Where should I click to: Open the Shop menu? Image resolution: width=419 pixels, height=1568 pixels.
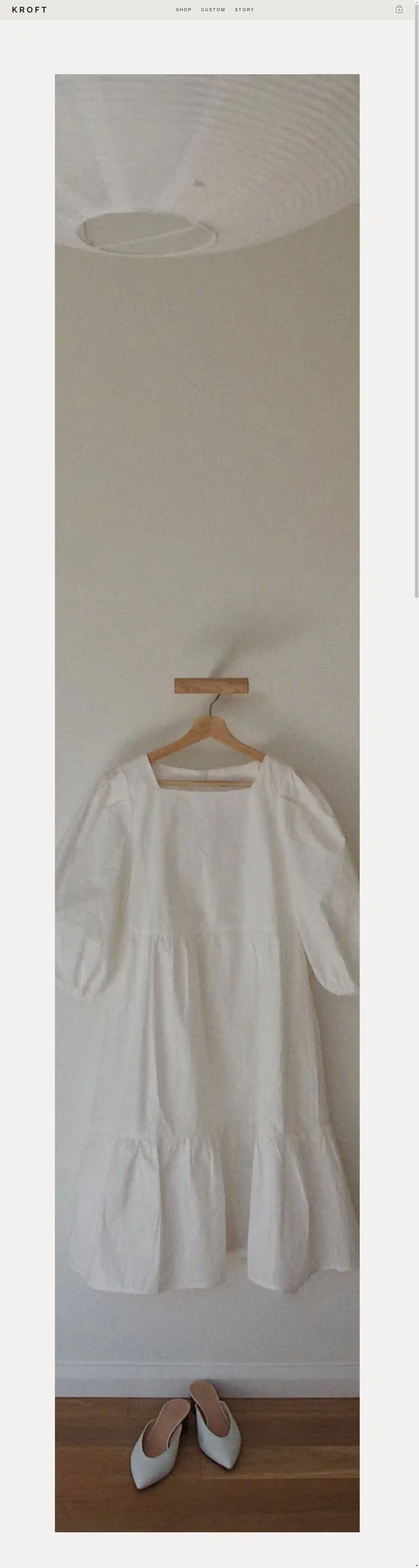[x=184, y=10]
